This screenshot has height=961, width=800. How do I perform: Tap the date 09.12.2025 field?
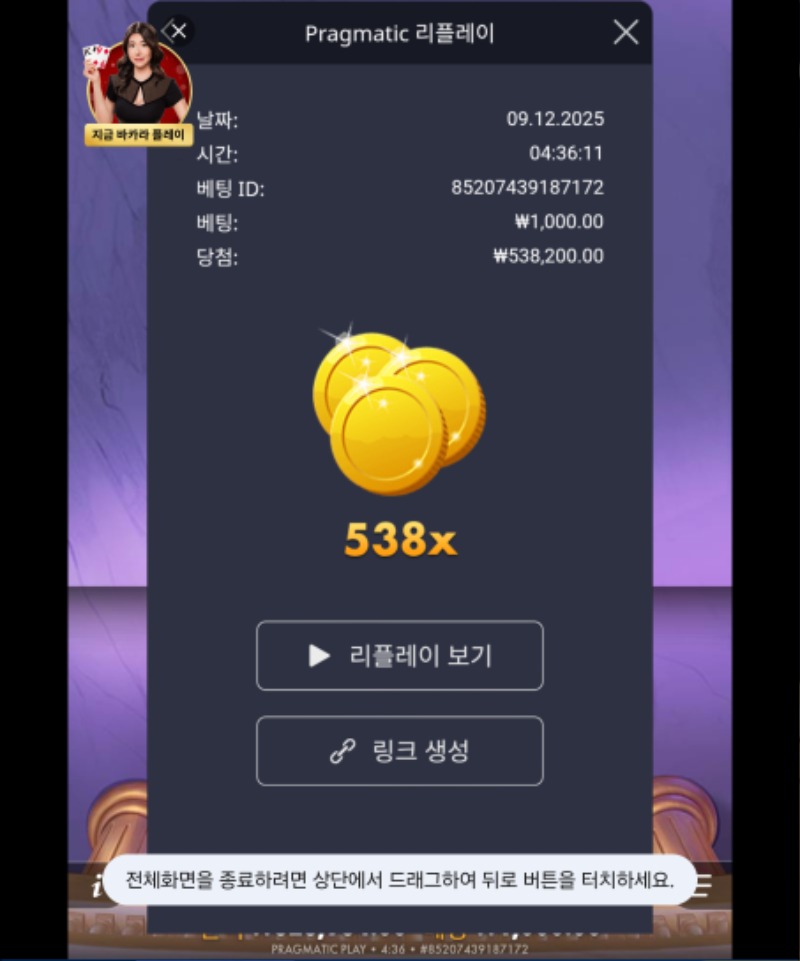pos(556,118)
